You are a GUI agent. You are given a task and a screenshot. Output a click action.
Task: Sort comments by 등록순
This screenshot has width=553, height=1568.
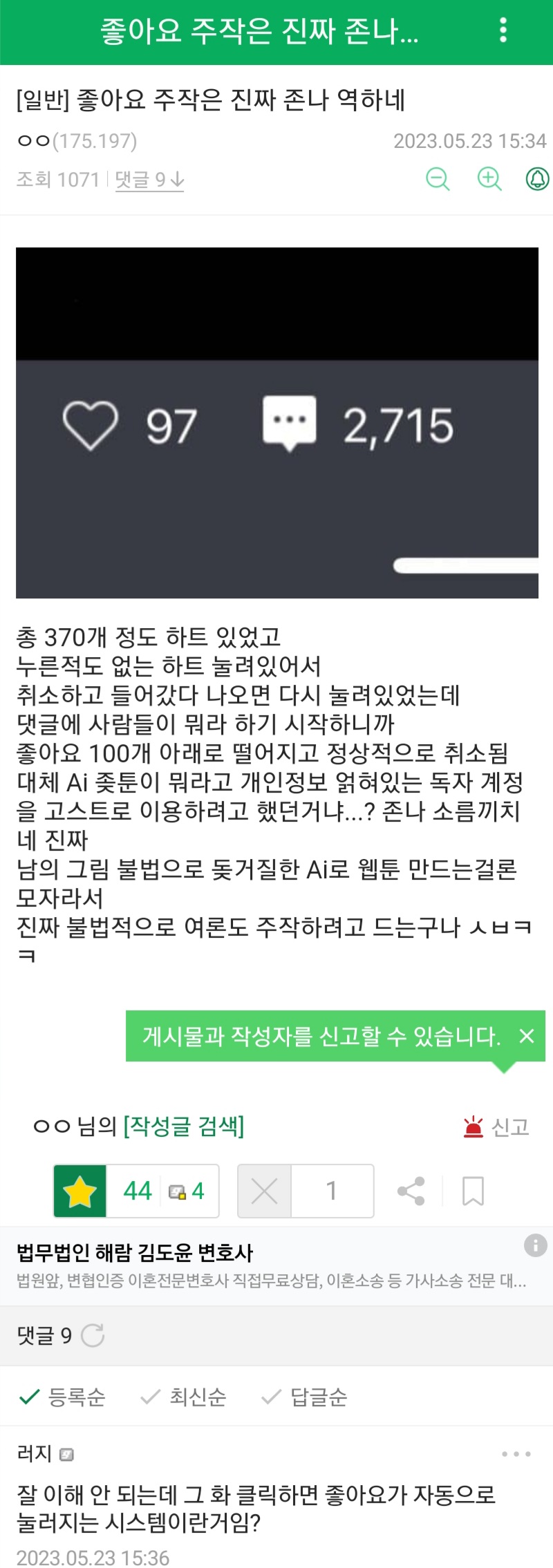[62, 1397]
